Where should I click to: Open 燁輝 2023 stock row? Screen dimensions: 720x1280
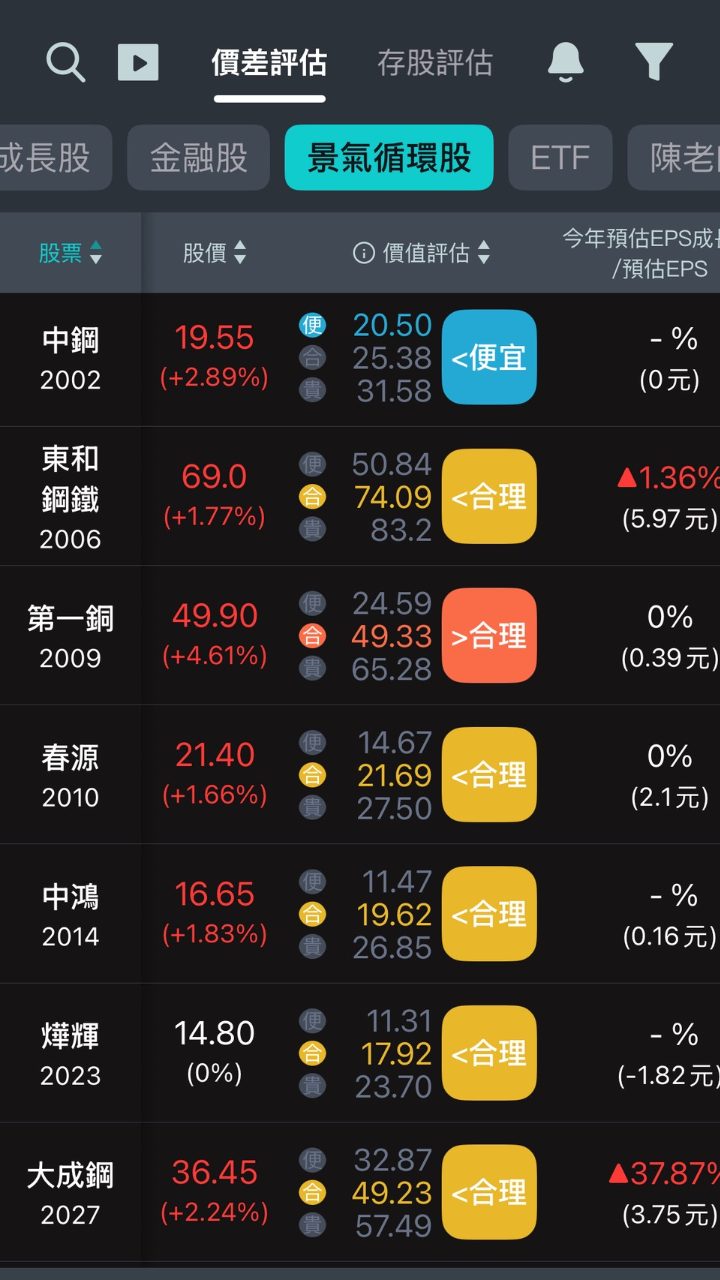pyautogui.click(x=70, y=1053)
